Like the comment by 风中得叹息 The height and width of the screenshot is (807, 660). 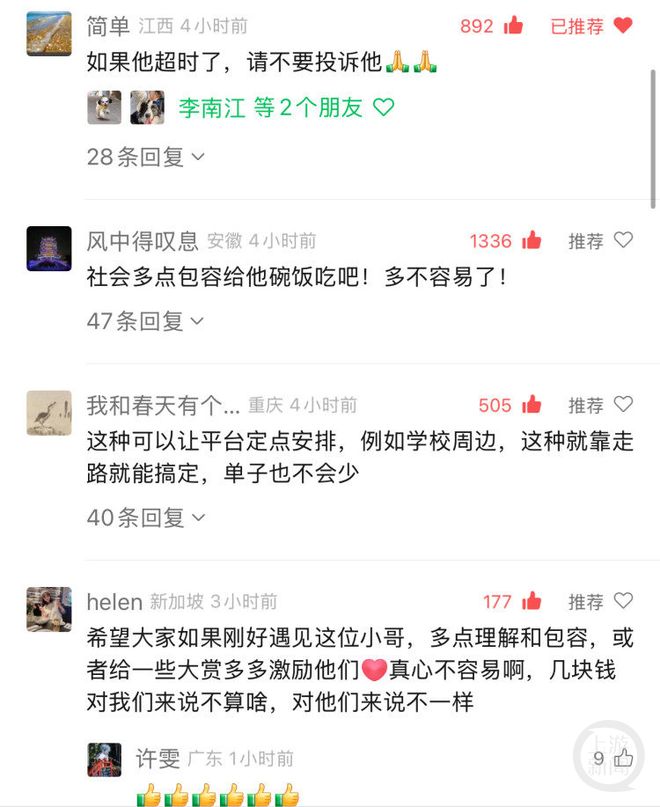tap(531, 241)
